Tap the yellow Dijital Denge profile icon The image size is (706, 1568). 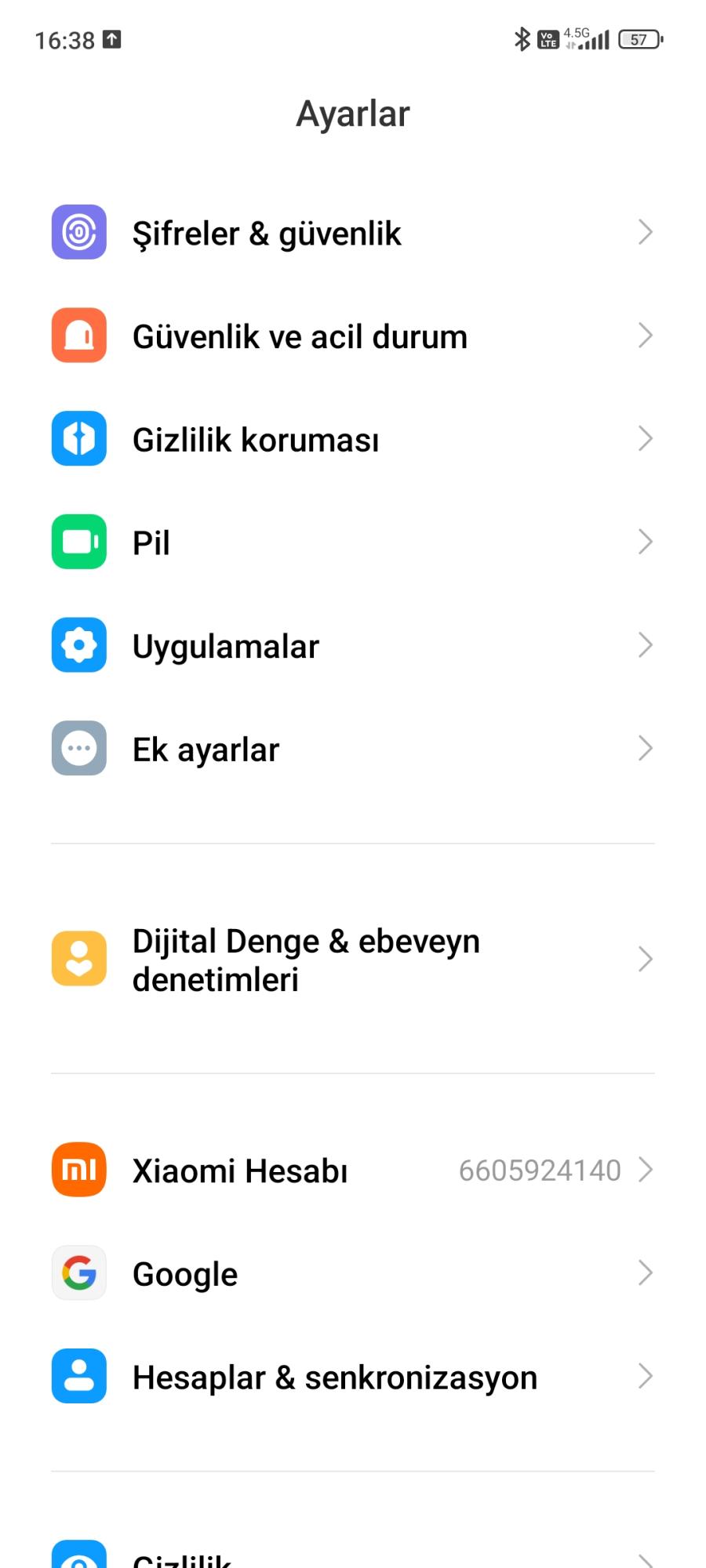(x=78, y=958)
